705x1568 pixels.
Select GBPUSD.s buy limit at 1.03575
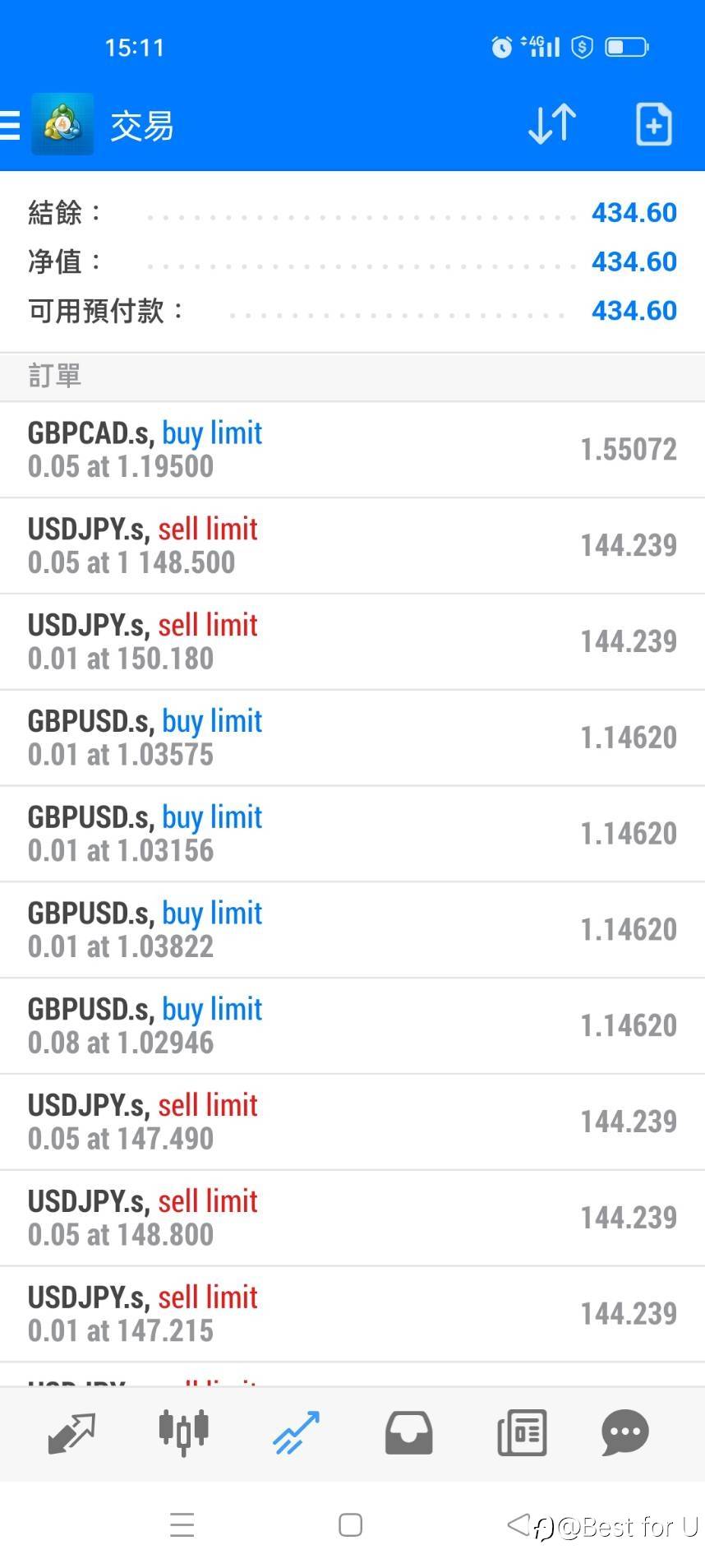pyautogui.click(x=352, y=738)
